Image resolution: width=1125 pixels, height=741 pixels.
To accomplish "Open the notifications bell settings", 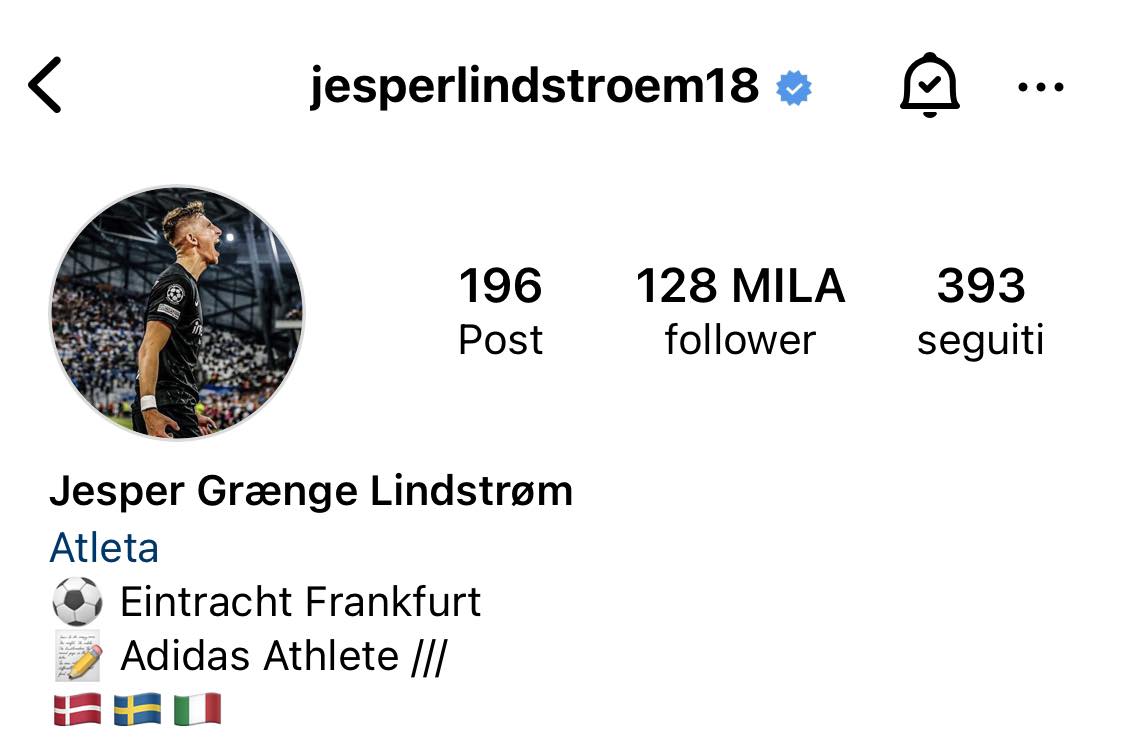I will [929, 86].
